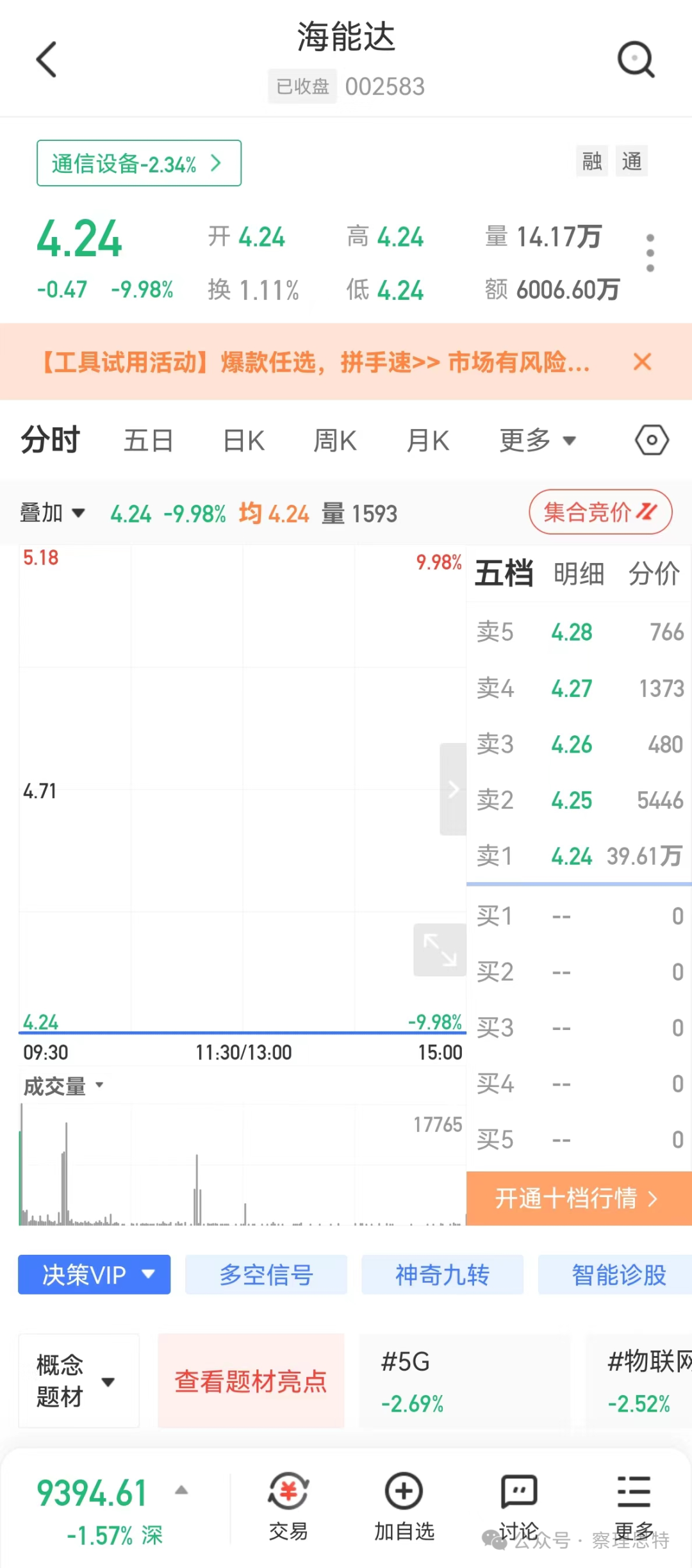The image size is (692, 1568).
Task: Tap 开通十档行情 button
Action: click(x=578, y=1198)
